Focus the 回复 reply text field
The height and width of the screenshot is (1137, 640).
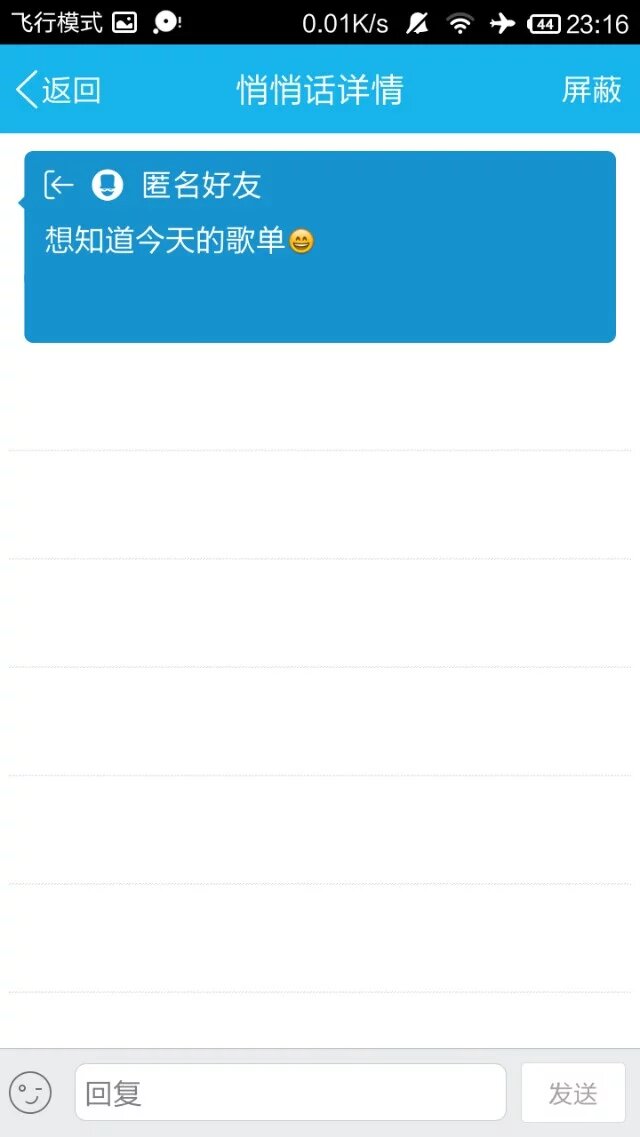pyautogui.click(x=290, y=1092)
